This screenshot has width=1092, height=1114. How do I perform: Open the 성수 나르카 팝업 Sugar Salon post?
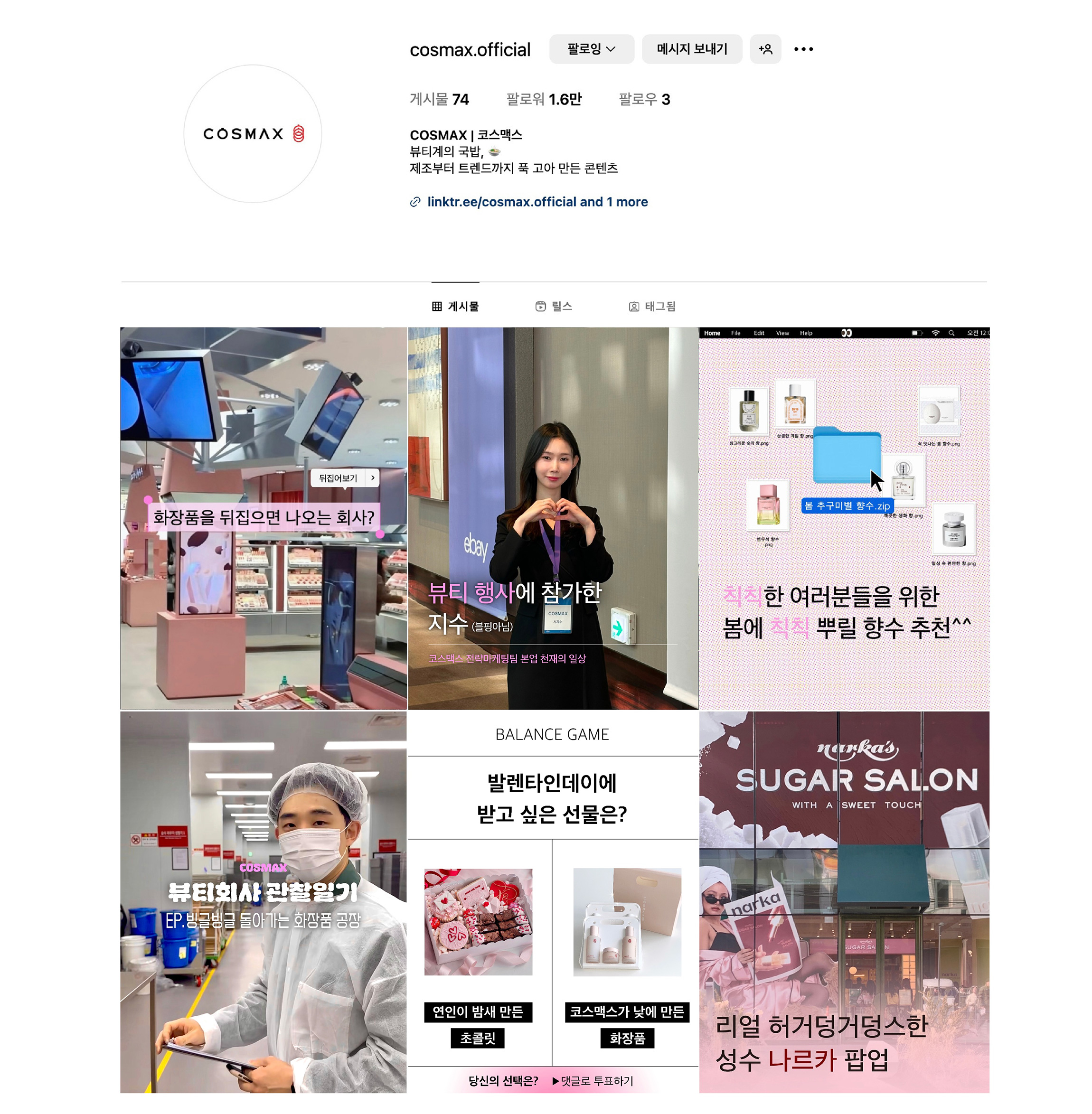point(844,902)
